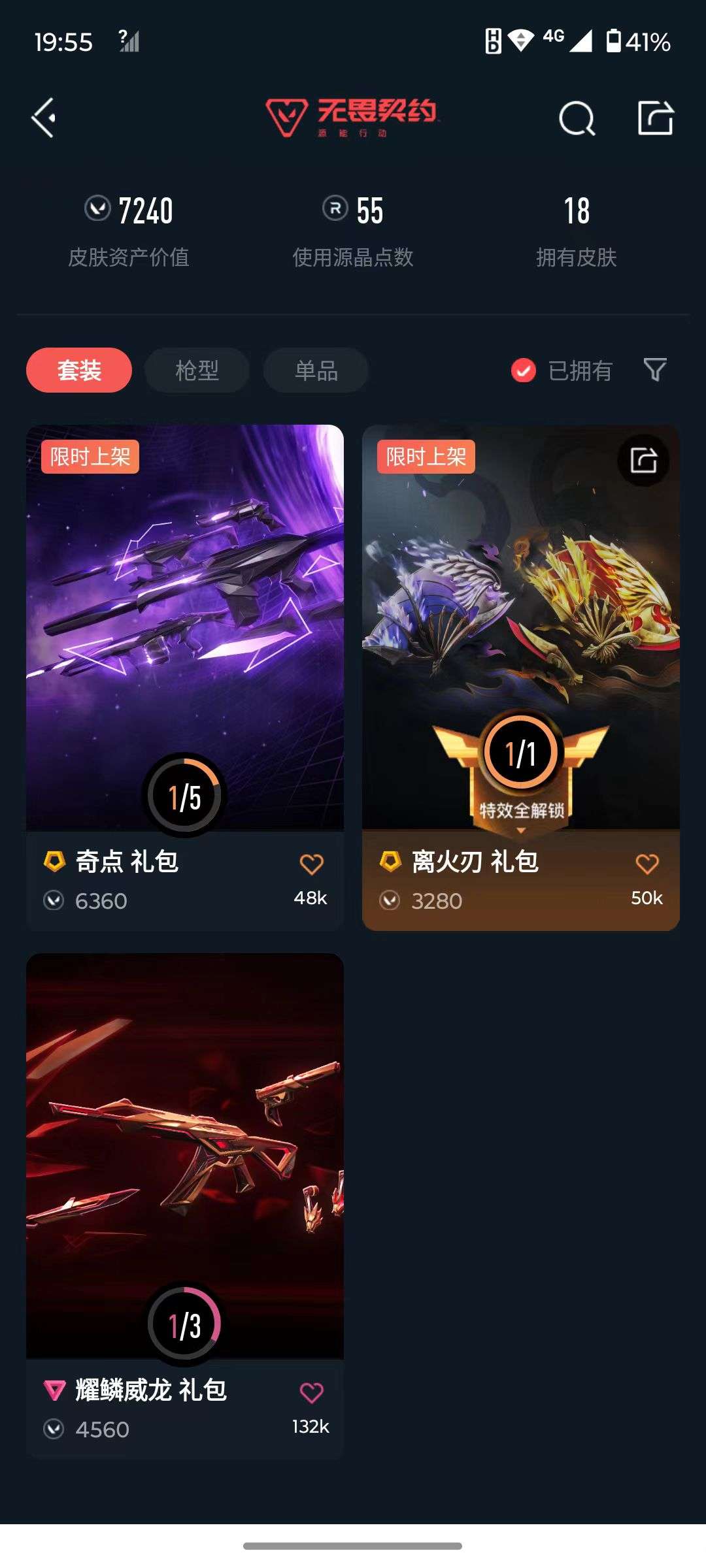This screenshot has height=1568, width=706.
Task: Toggle the 已拥有 owned filter
Action: (523, 370)
